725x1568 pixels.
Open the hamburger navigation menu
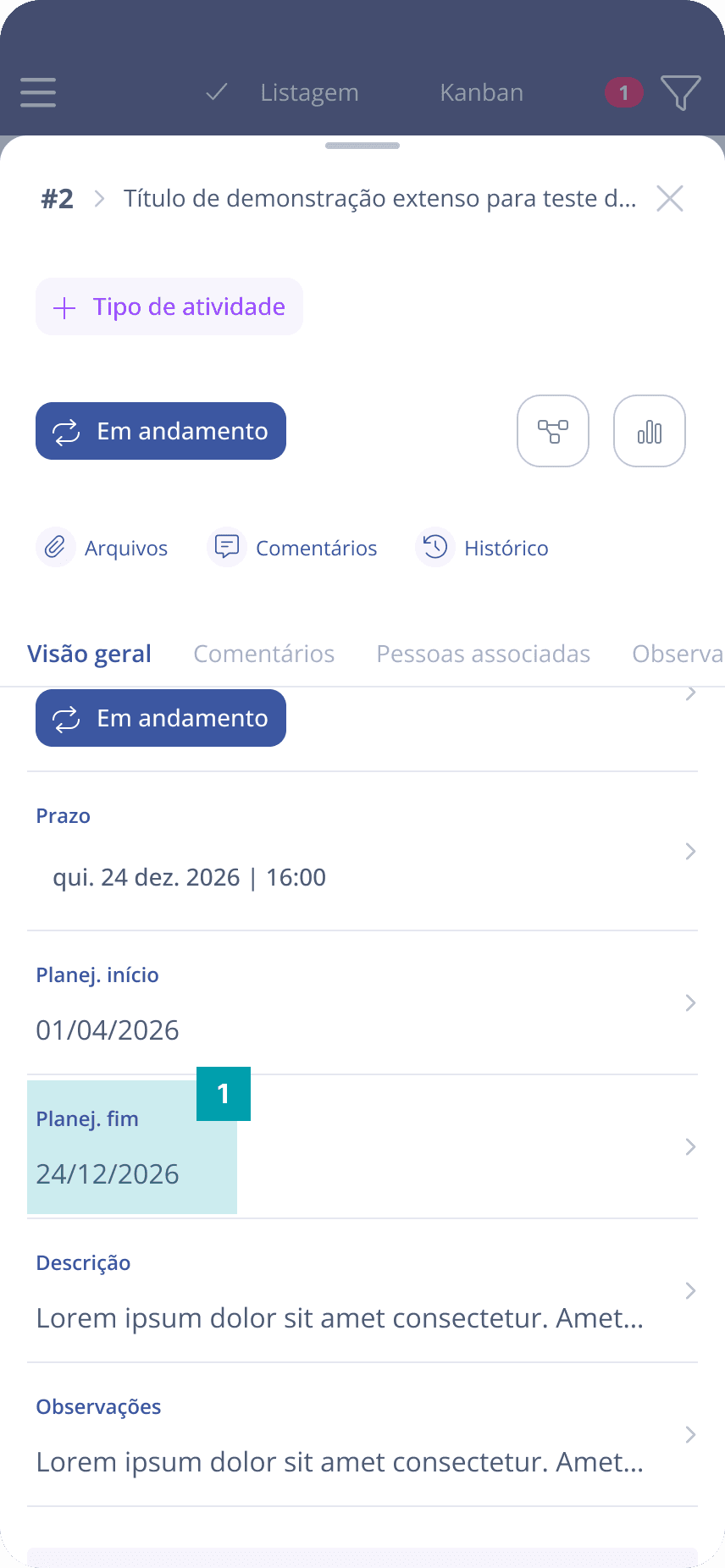click(x=37, y=93)
